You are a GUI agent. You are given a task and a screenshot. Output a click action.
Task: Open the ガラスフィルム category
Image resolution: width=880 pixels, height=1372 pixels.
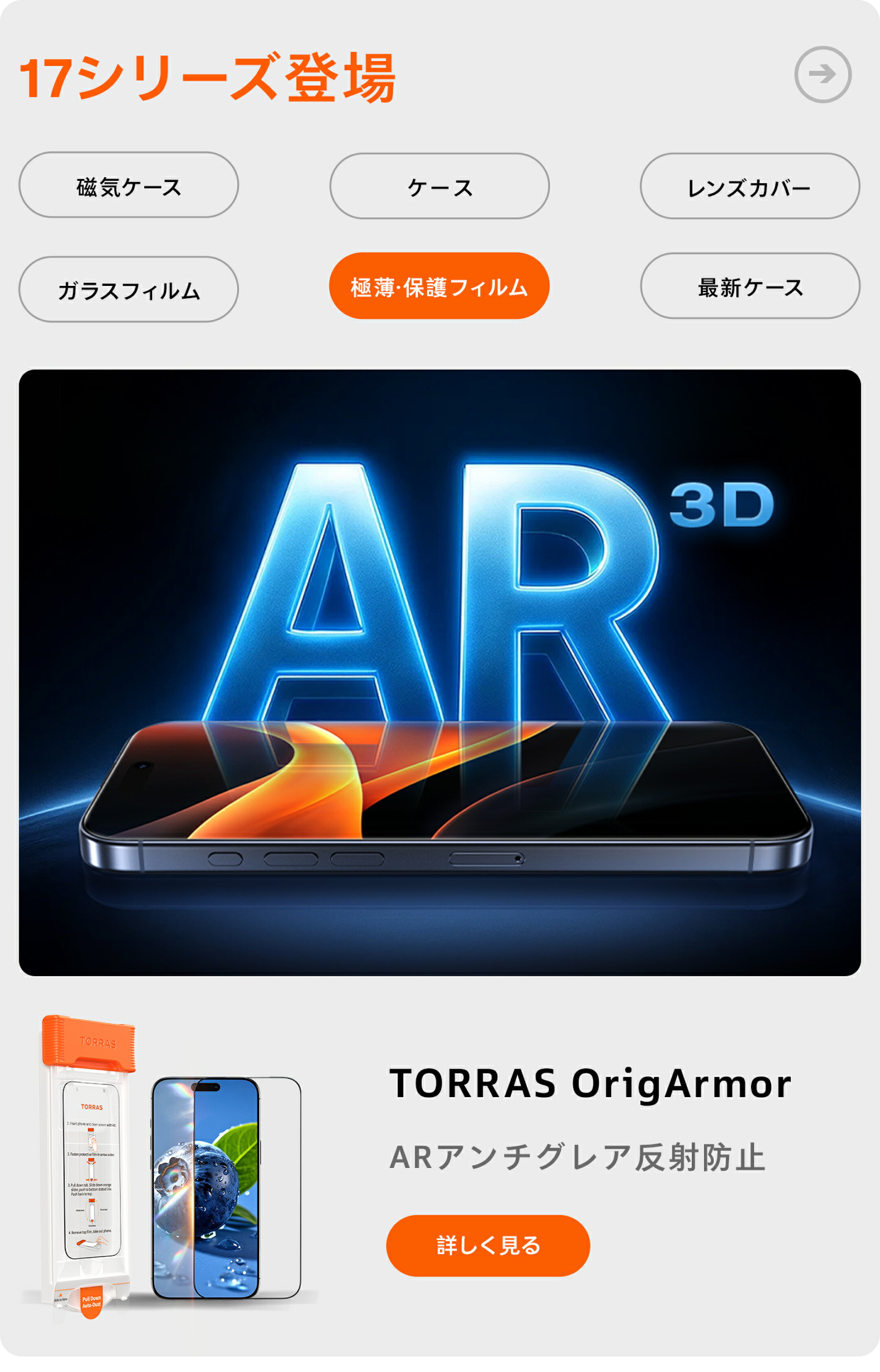coord(129,289)
